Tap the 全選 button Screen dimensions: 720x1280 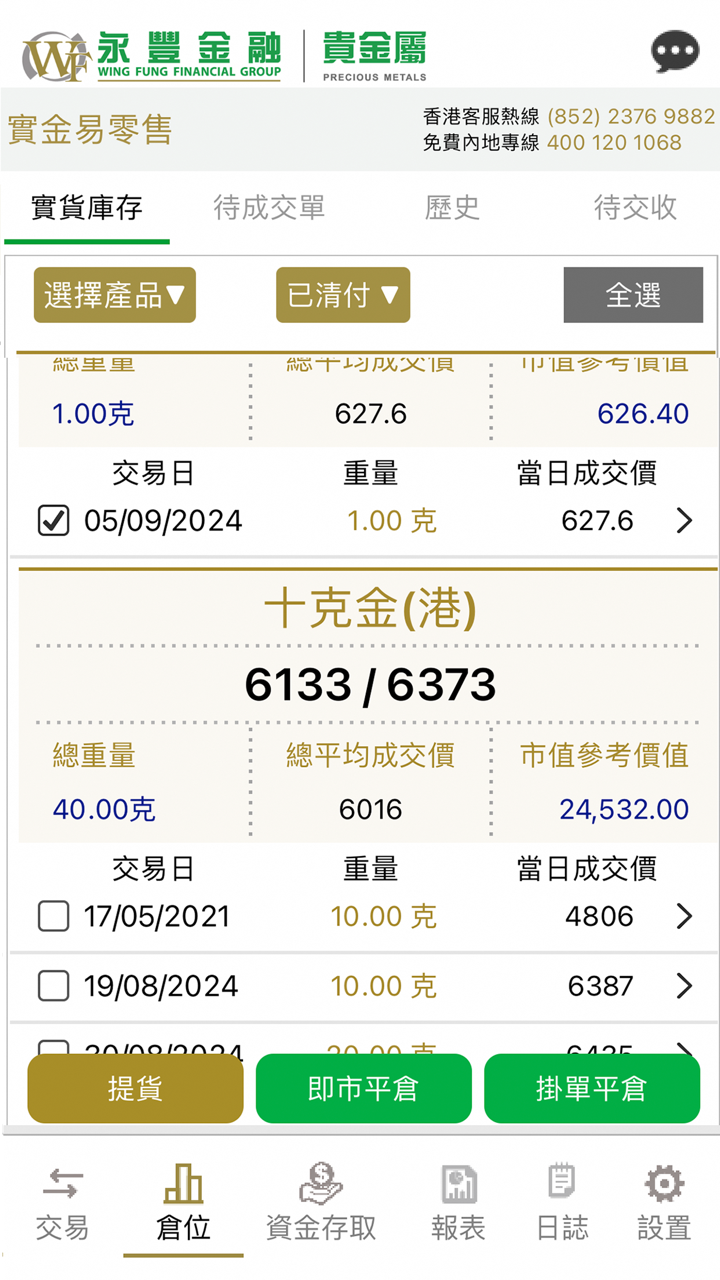633,295
